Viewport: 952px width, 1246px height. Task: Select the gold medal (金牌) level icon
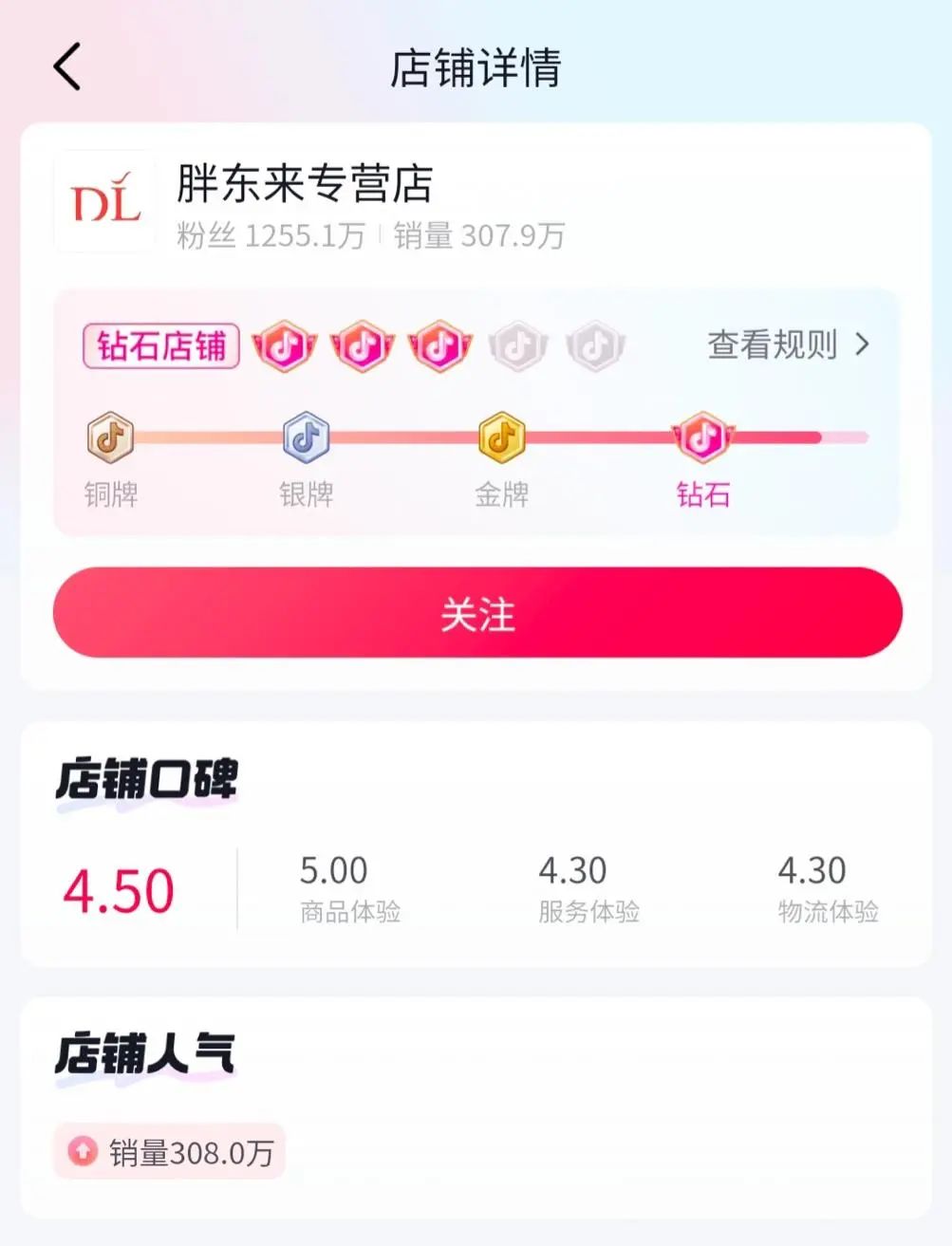tap(501, 437)
